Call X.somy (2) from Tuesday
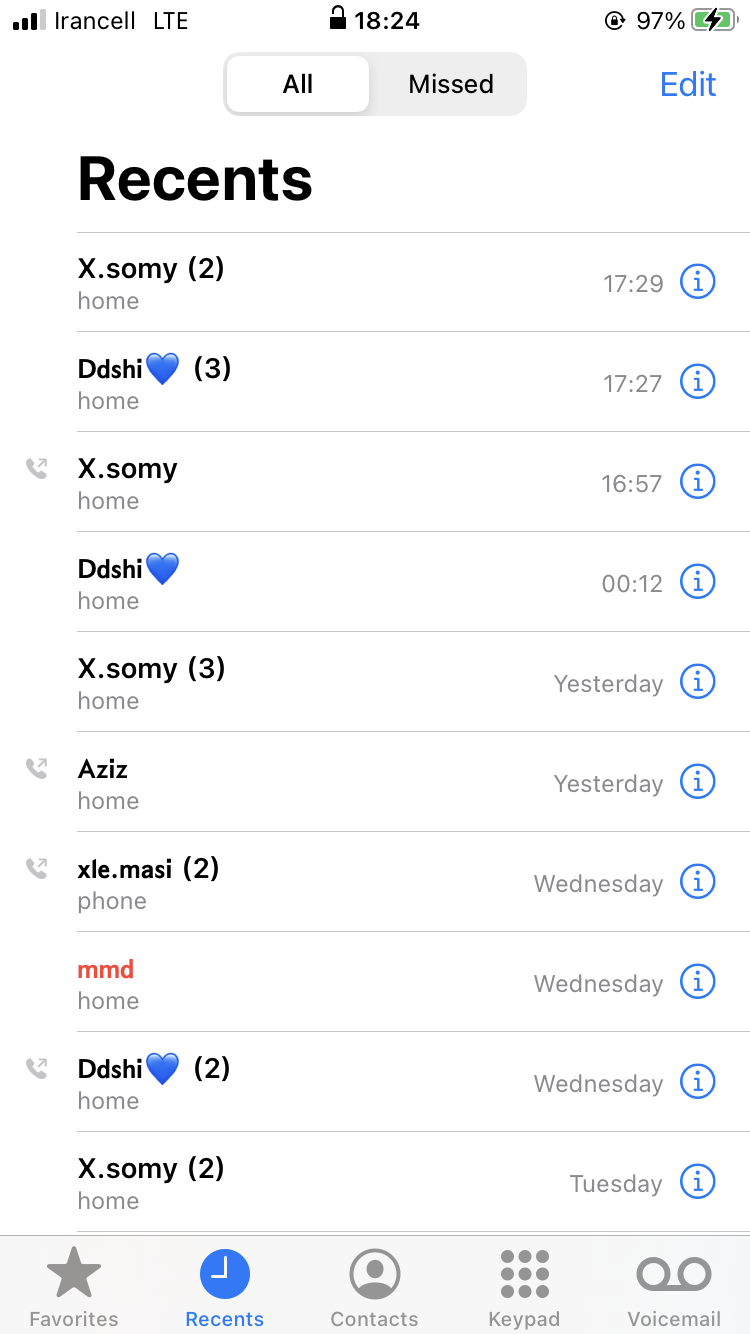Screen dimensions: 750x1334 pos(300,1182)
